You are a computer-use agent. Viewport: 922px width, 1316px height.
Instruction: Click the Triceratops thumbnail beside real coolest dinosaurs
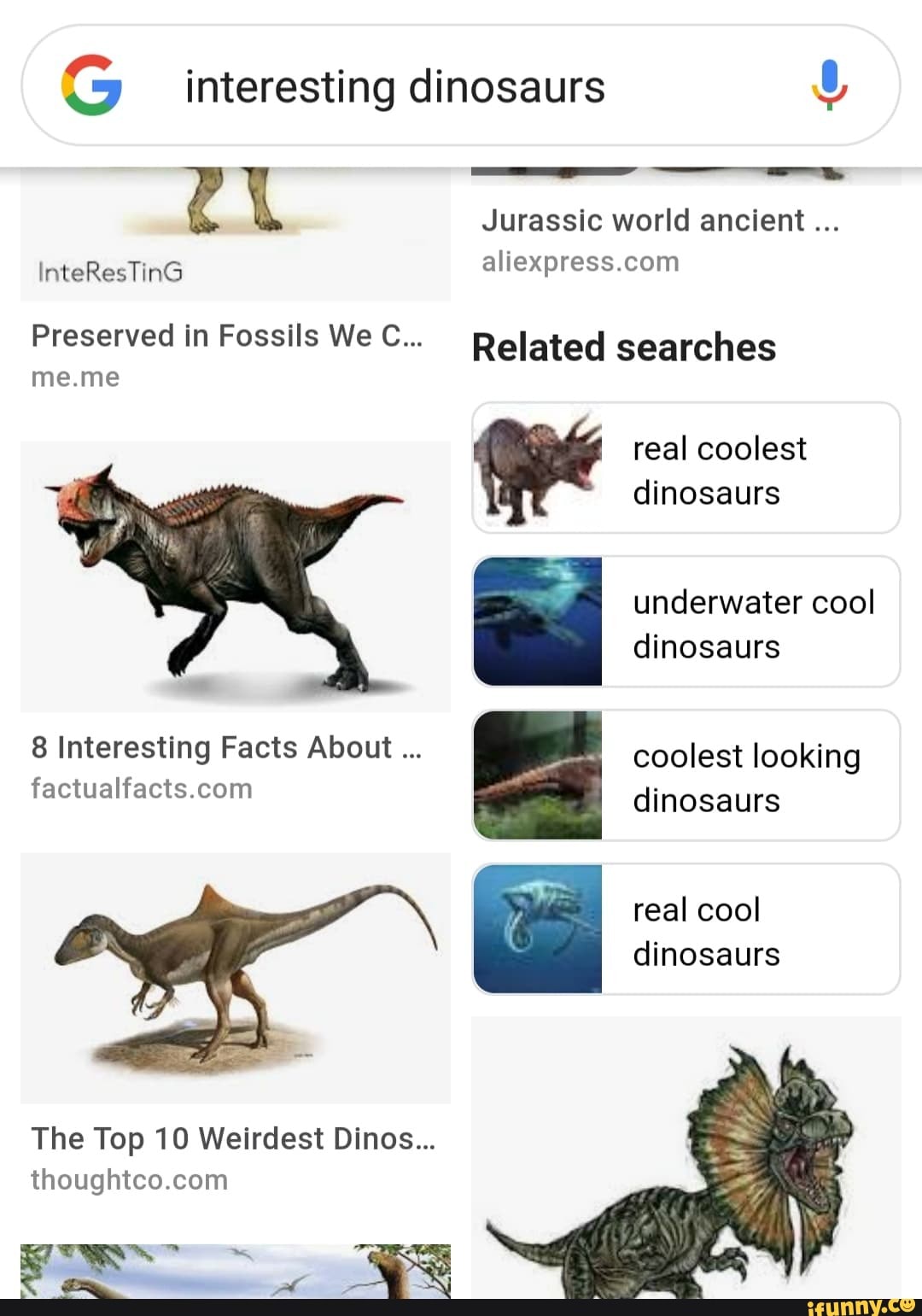tap(538, 468)
